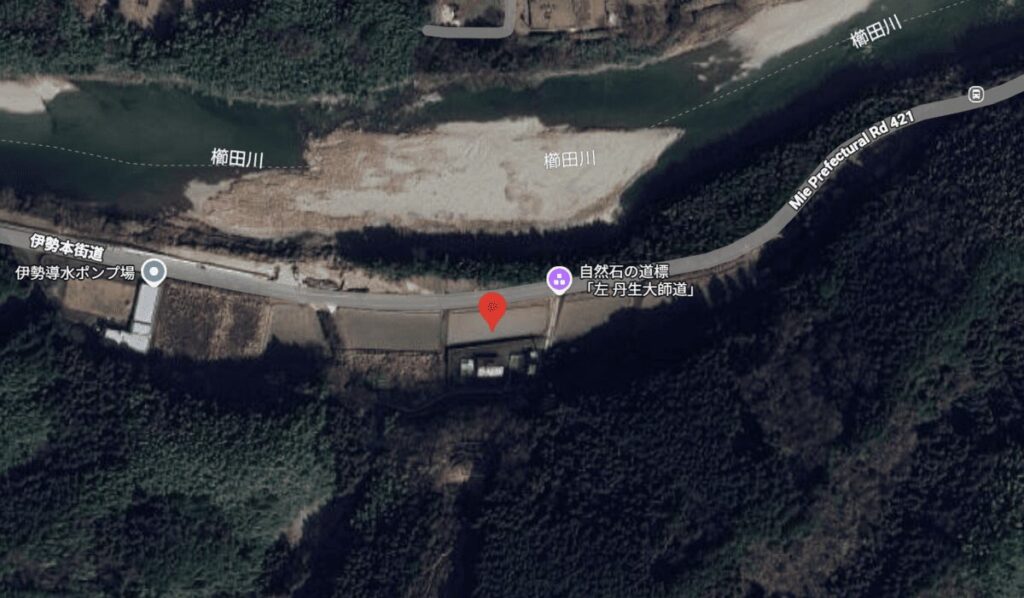
Task: Open the purple 自然石の道標 landmark marker
Action: (558, 279)
